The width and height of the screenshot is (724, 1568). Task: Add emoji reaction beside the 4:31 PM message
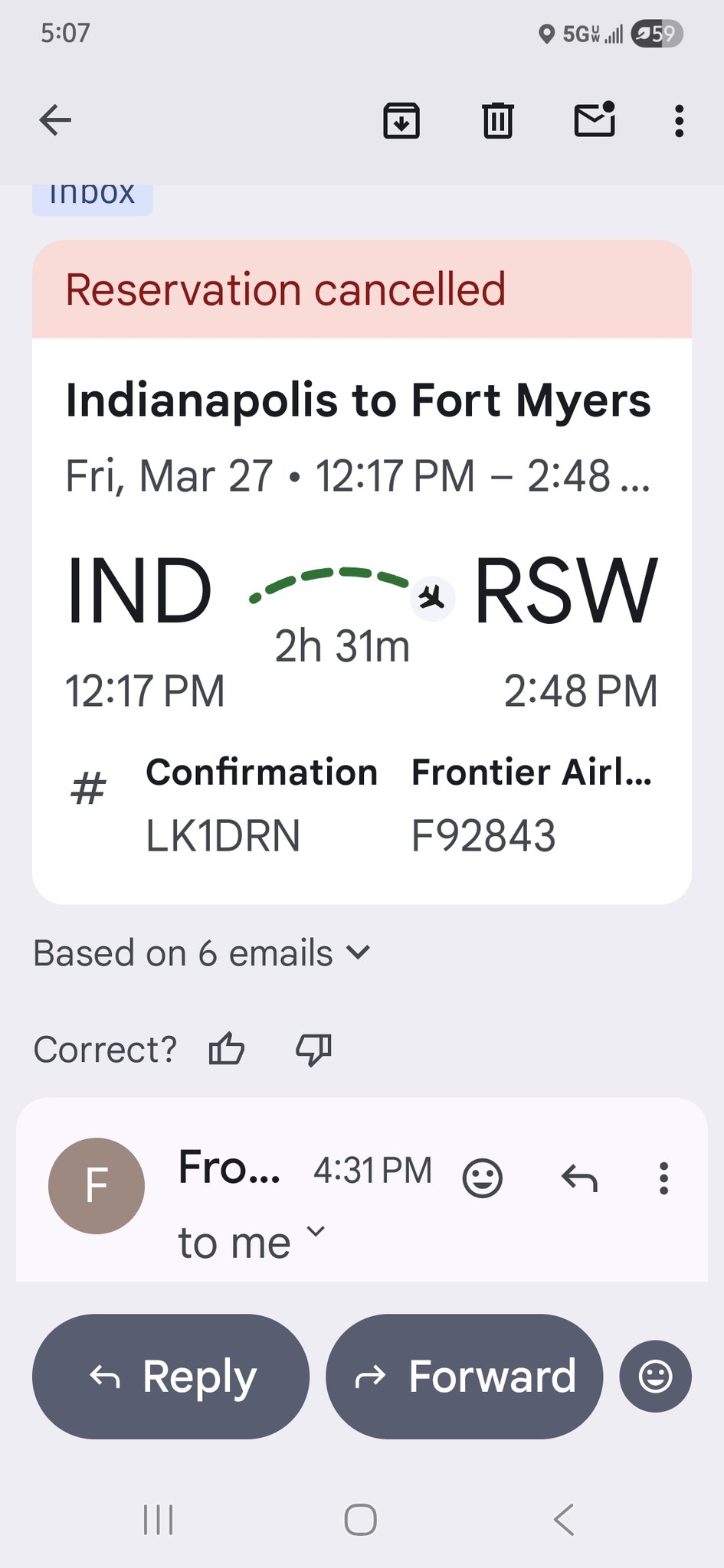click(483, 1178)
